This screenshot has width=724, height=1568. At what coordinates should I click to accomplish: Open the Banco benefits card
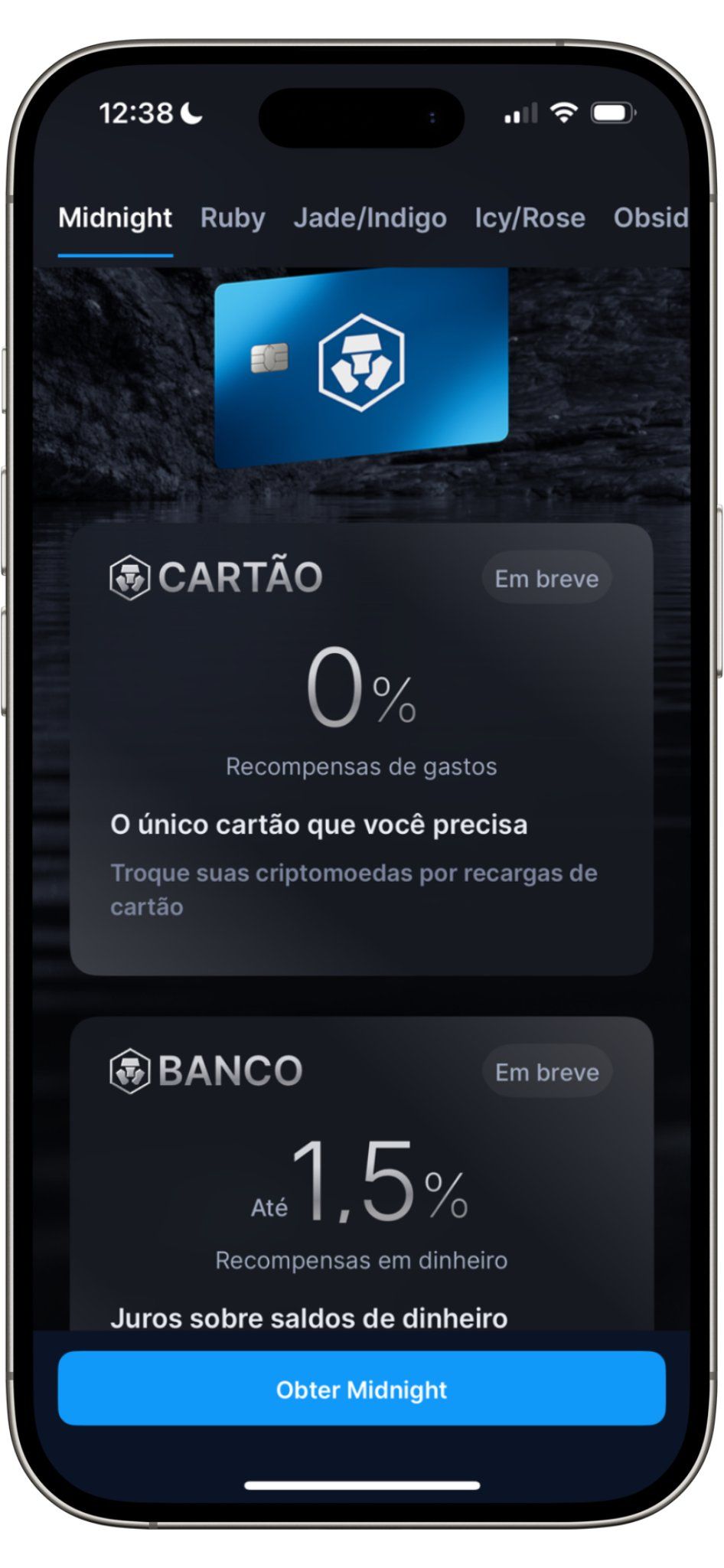pyautogui.click(x=361, y=1179)
